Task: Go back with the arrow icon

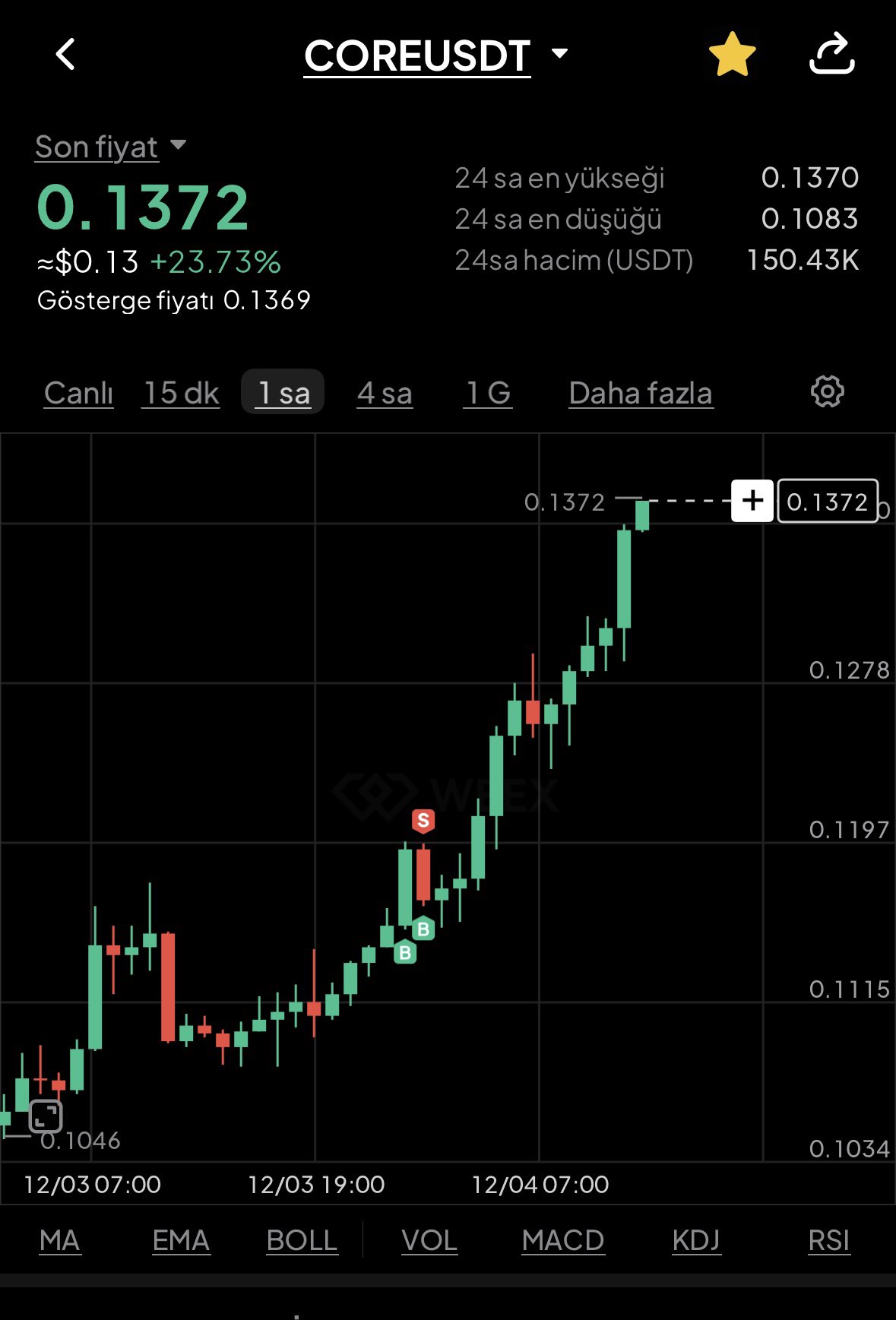Action: 66,55
